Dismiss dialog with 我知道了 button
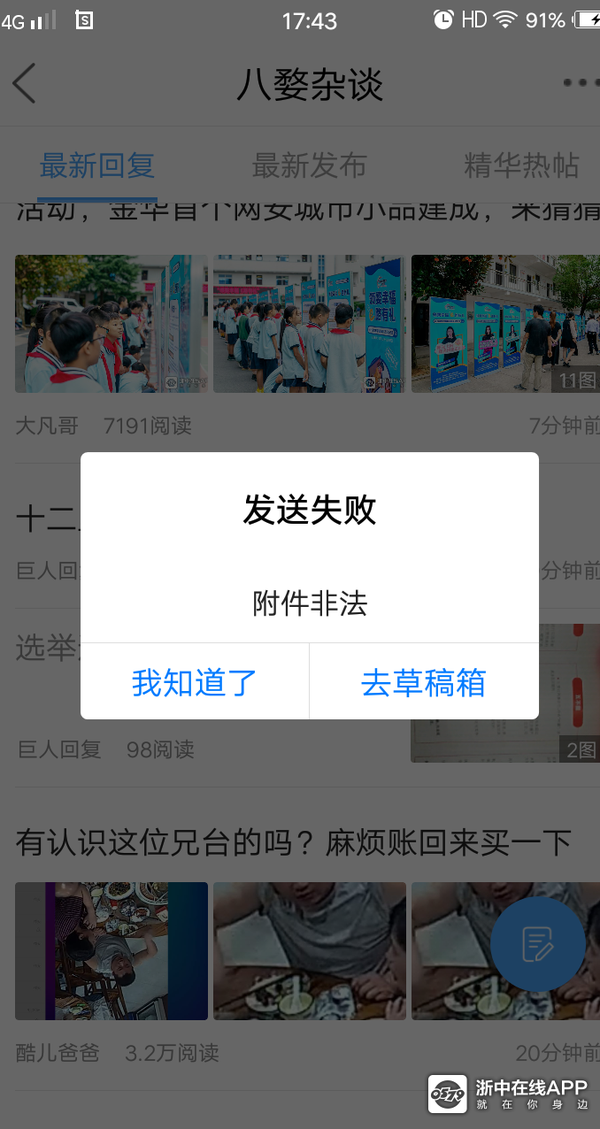Image resolution: width=600 pixels, height=1129 pixels. tap(195, 682)
